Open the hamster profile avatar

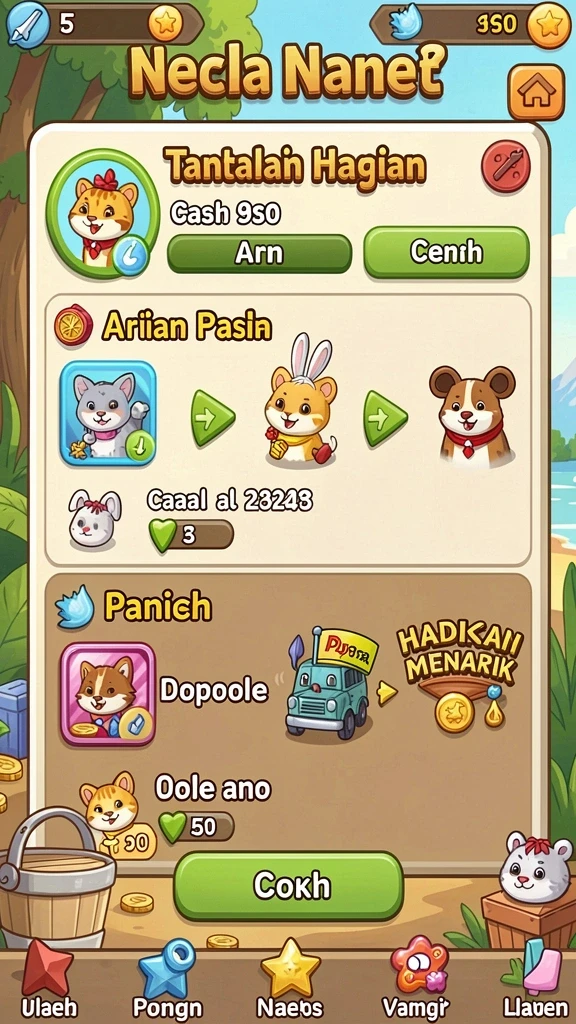point(103,214)
